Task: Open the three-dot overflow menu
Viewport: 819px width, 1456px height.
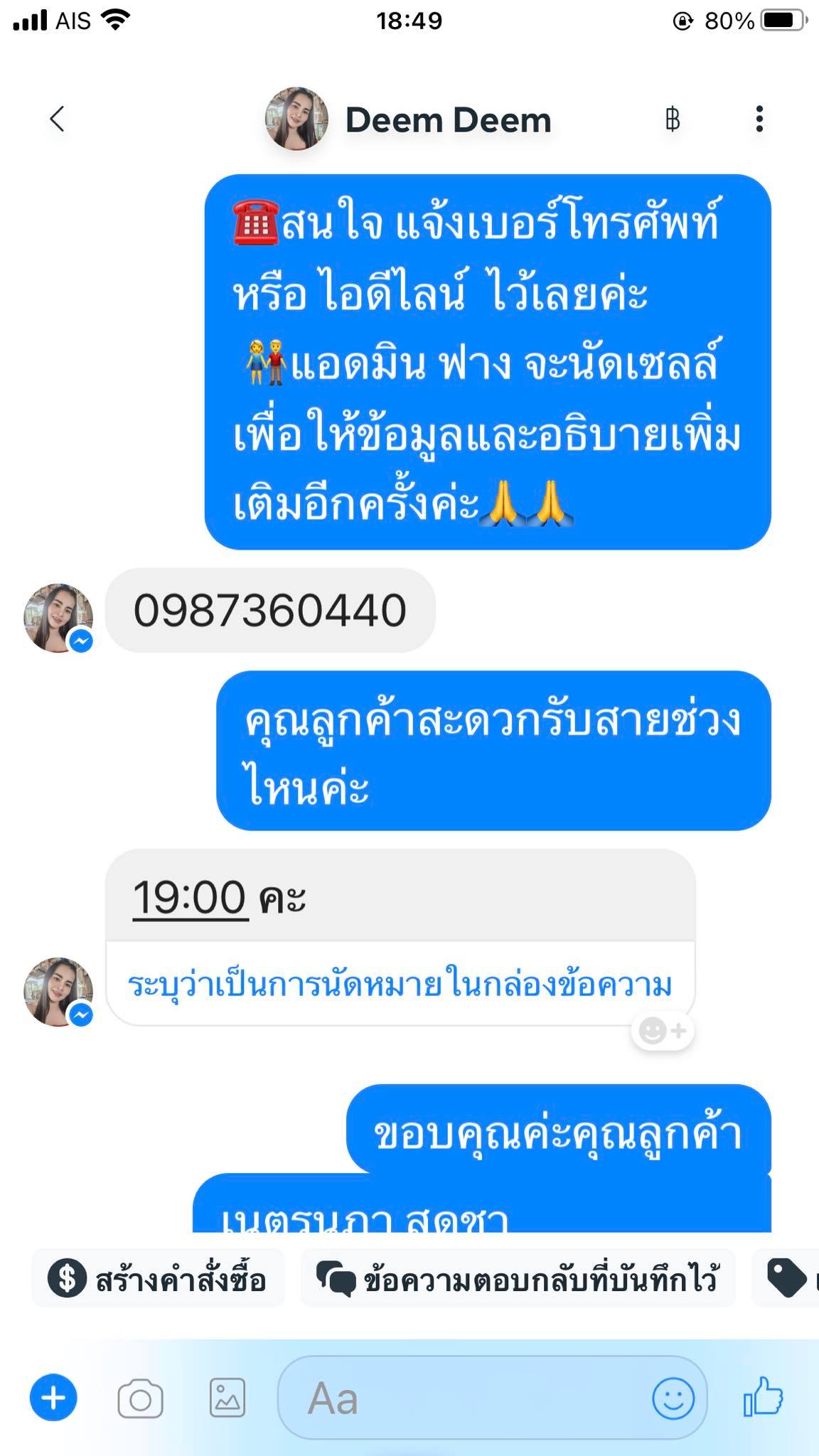Action: (759, 119)
